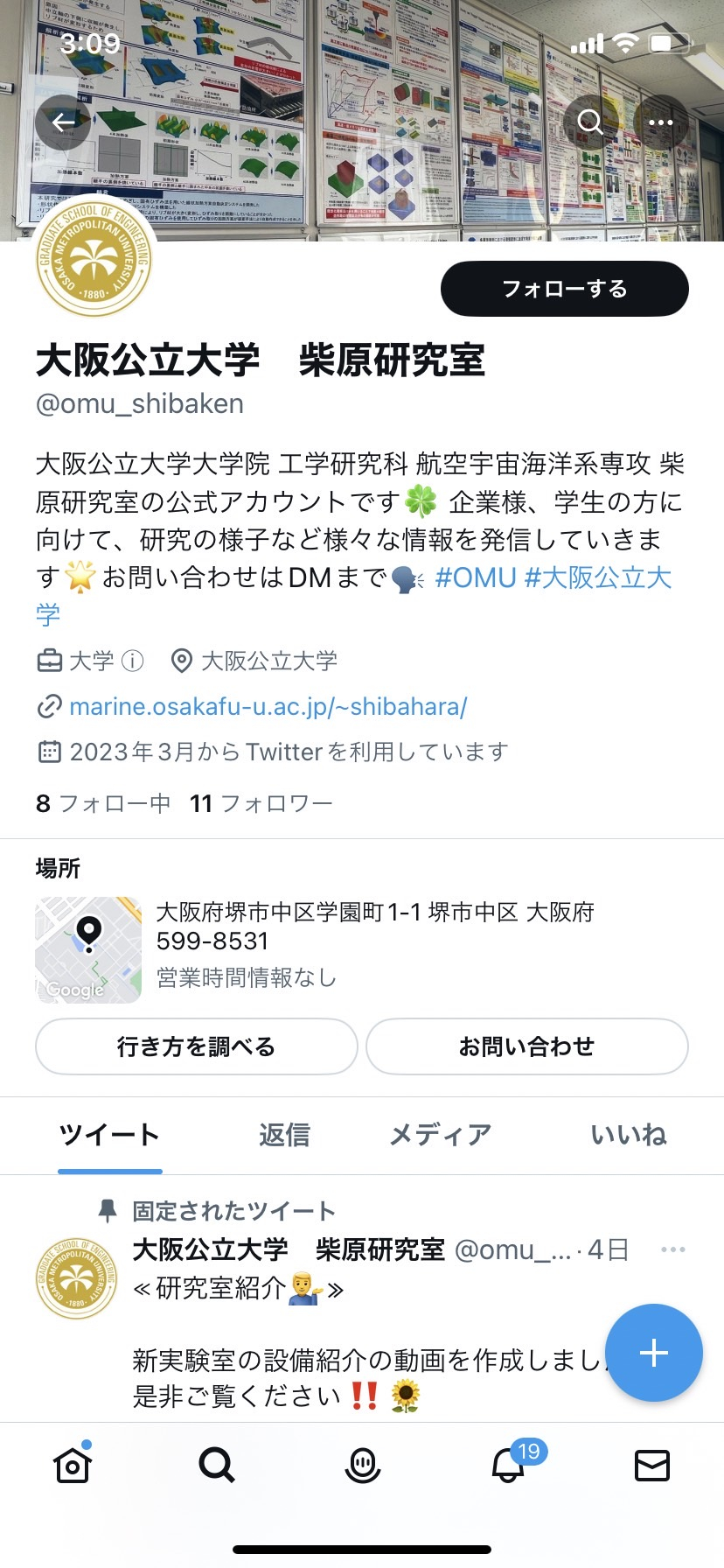View the 11 フォロワー list
Viewport: 724px width, 1568px height.
261,803
